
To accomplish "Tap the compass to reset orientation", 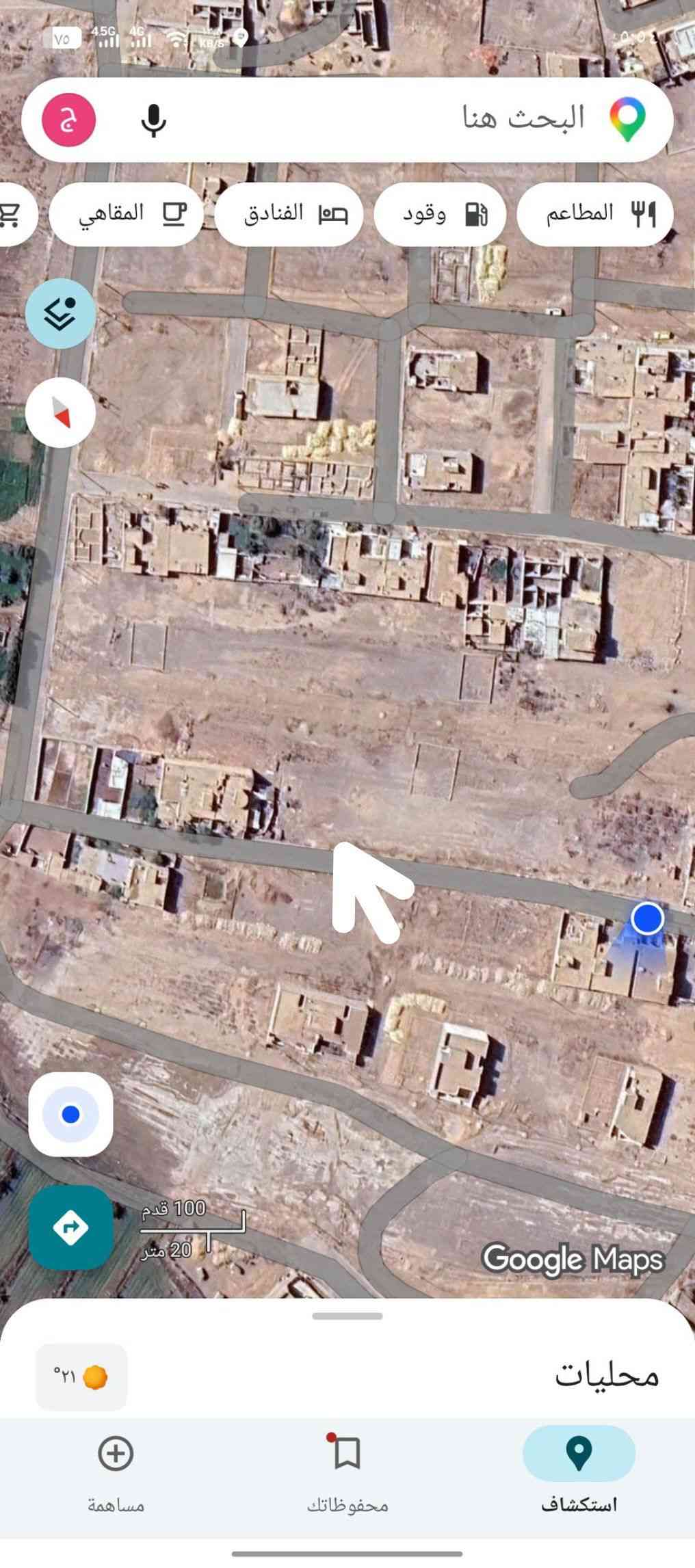I will tap(60, 412).
